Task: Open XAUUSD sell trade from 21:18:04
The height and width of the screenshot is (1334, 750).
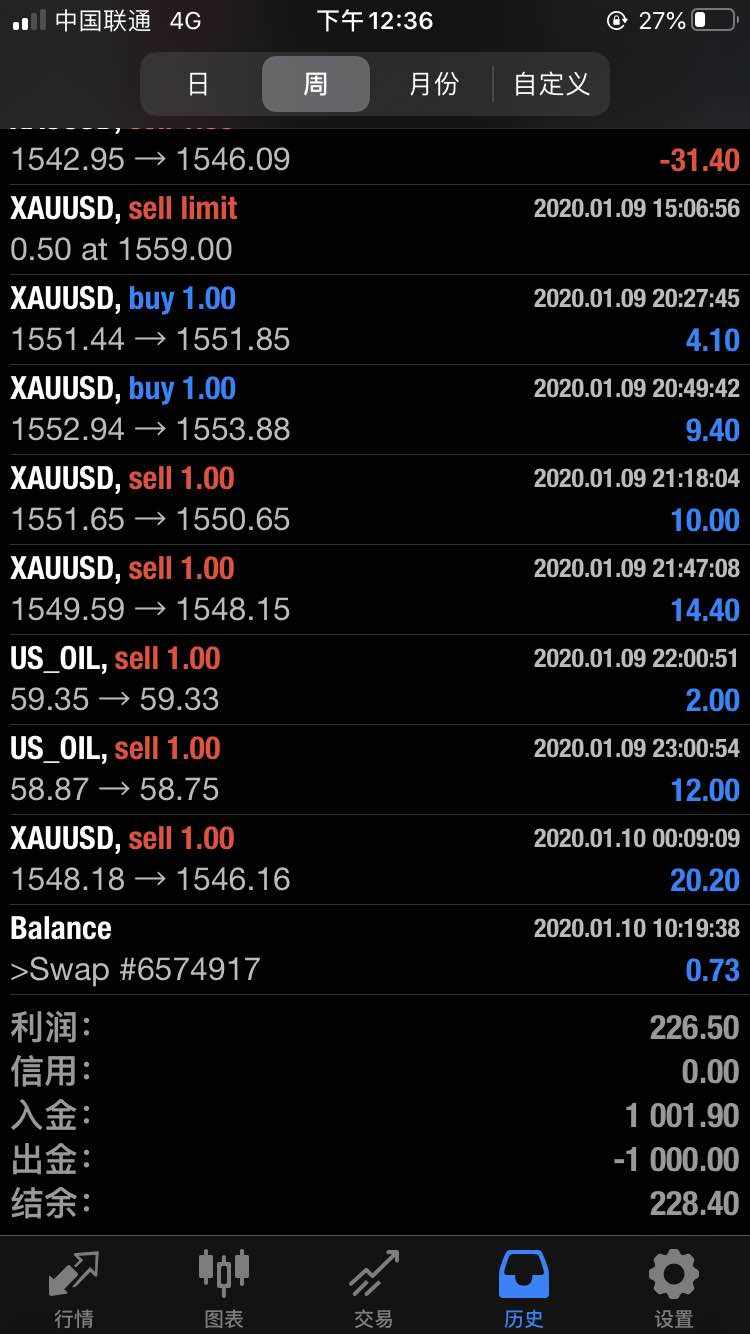Action: click(375, 499)
